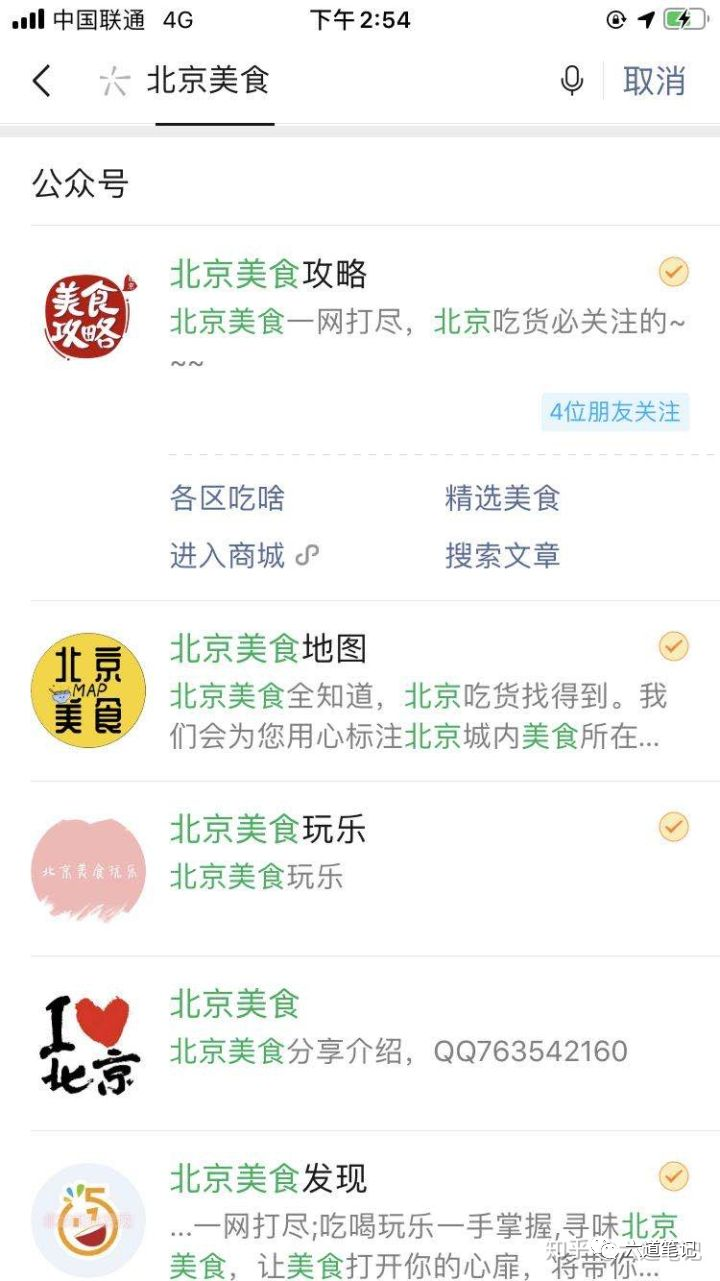This screenshot has width=720, height=1281.
Task: Open the 北京美食攻略 official account
Action: (268, 274)
